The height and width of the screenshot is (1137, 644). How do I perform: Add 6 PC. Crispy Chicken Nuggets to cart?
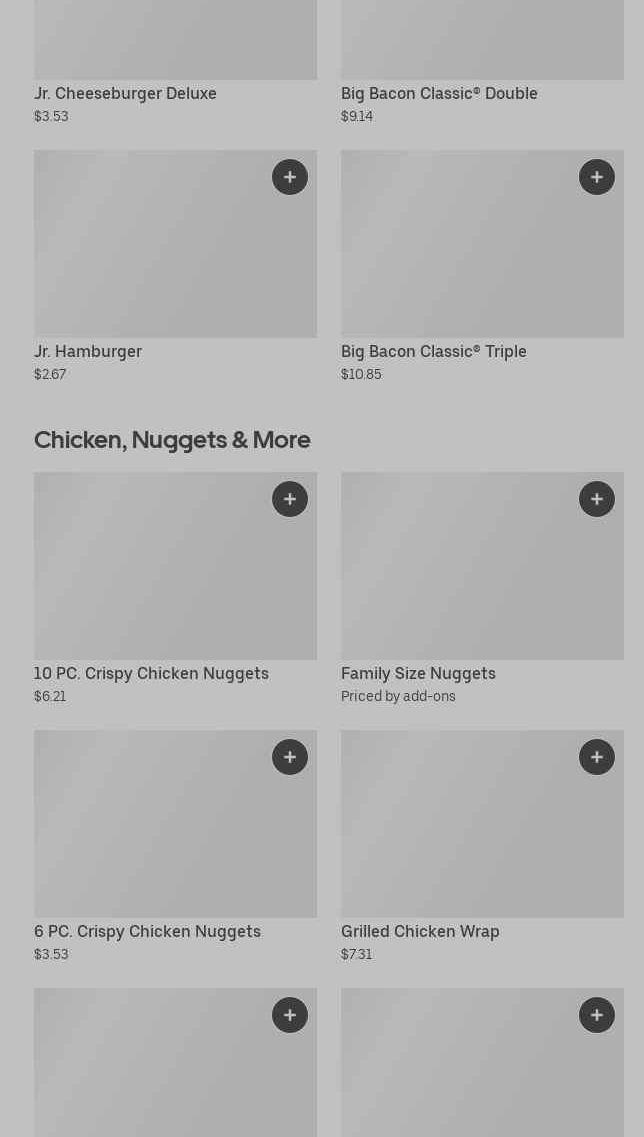pos(290,757)
